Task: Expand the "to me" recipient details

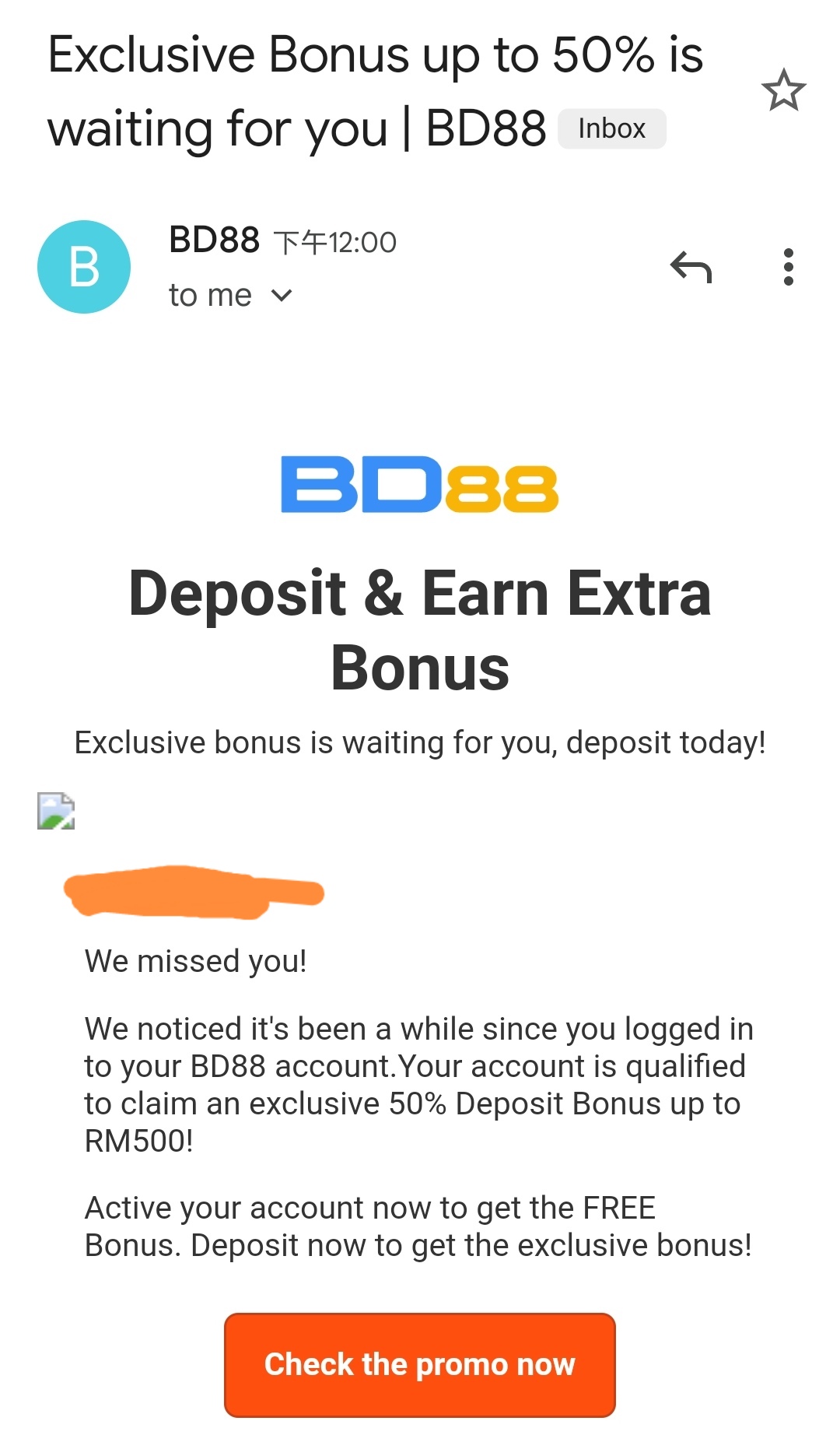Action: tap(281, 296)
